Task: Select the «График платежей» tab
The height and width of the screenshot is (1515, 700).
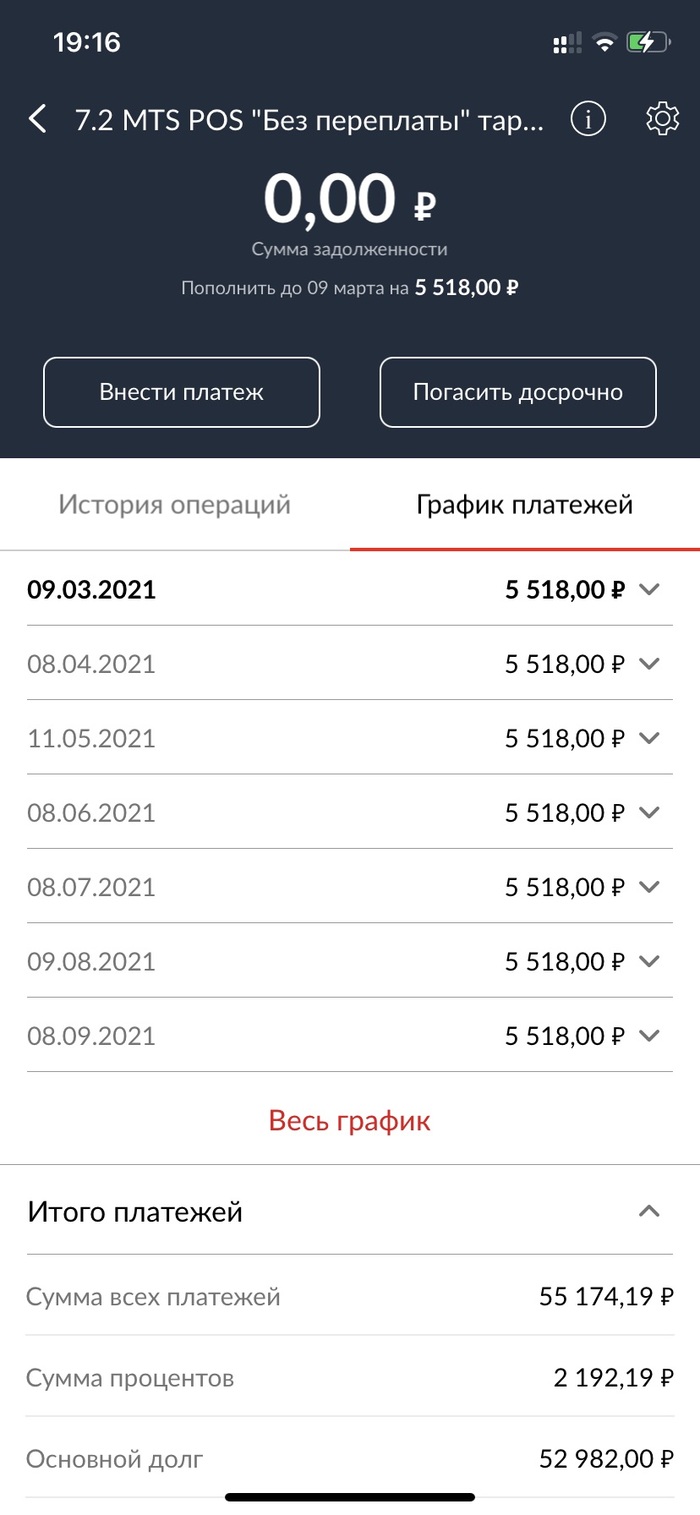Action: [x=524, y=504]
